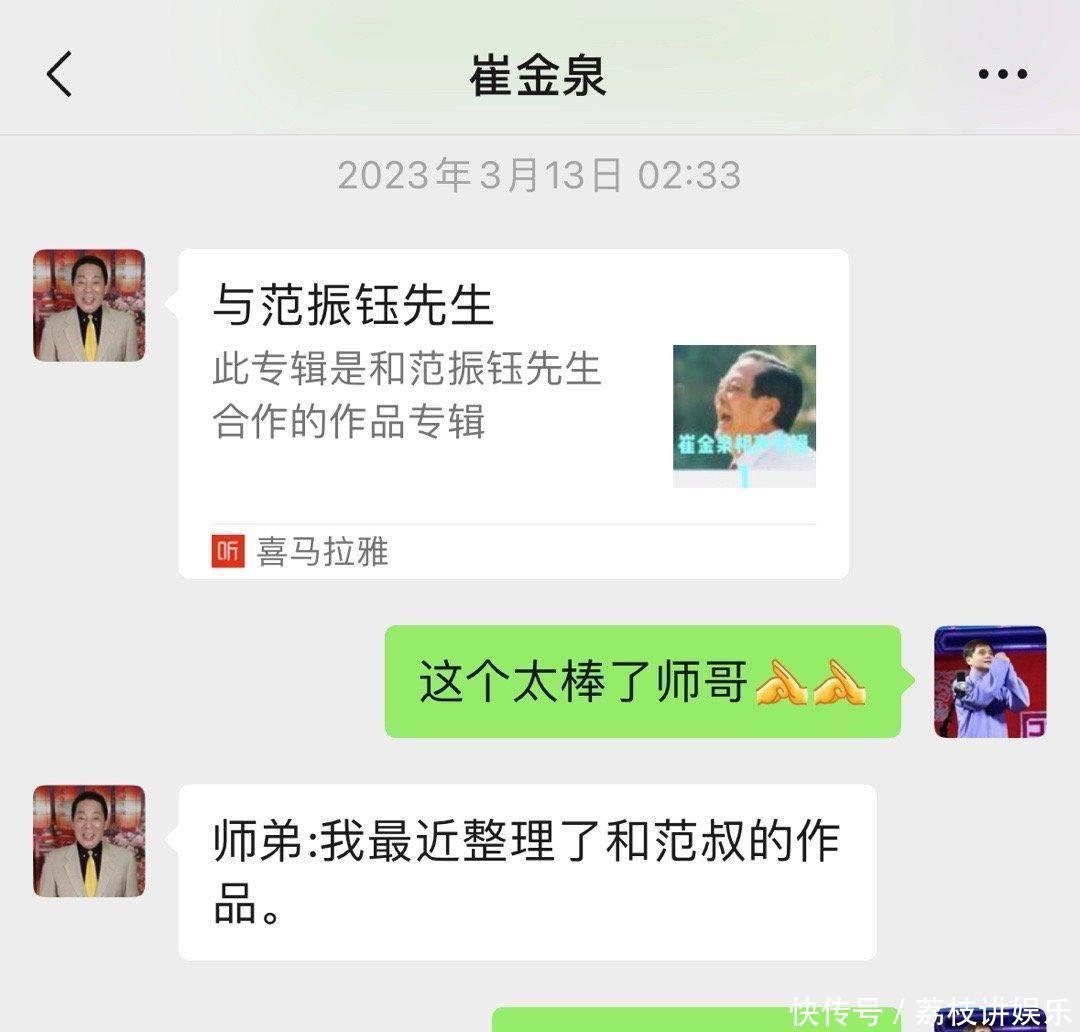The height and width of the screenshot is (1032, 1080).
Task: Open the three-dot chat menu
Action: click(1002, 75)
